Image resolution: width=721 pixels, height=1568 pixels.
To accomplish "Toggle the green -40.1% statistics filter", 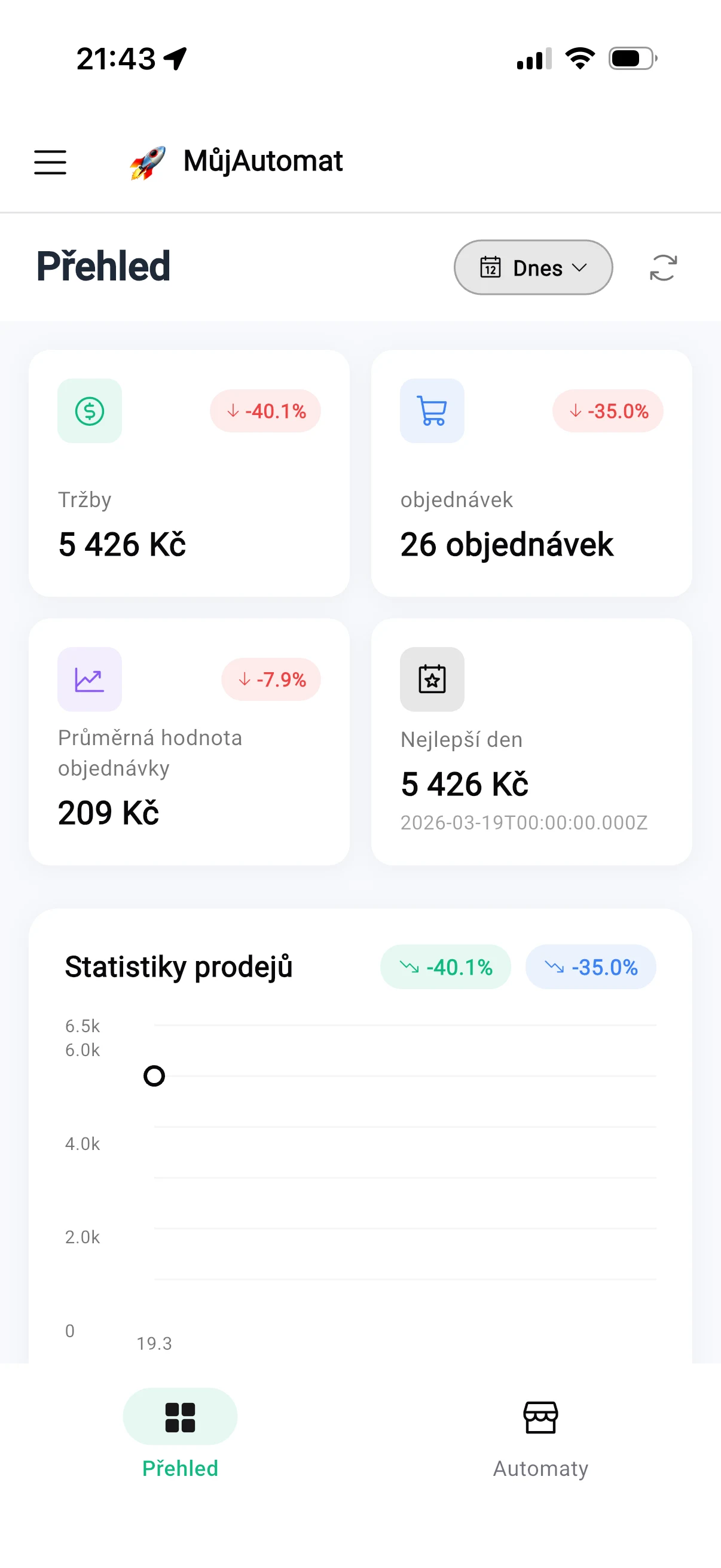I will pos(446,966).
